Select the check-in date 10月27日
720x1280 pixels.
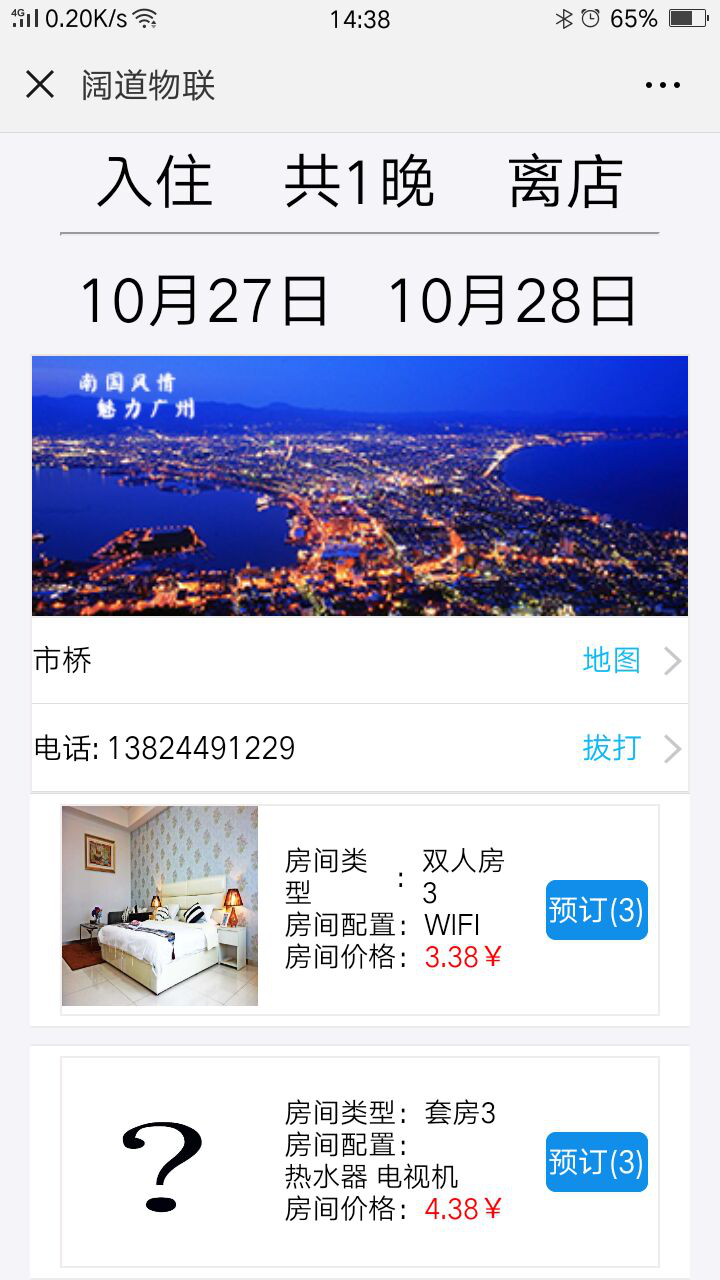pyautogui.click(x=204, y=301)
